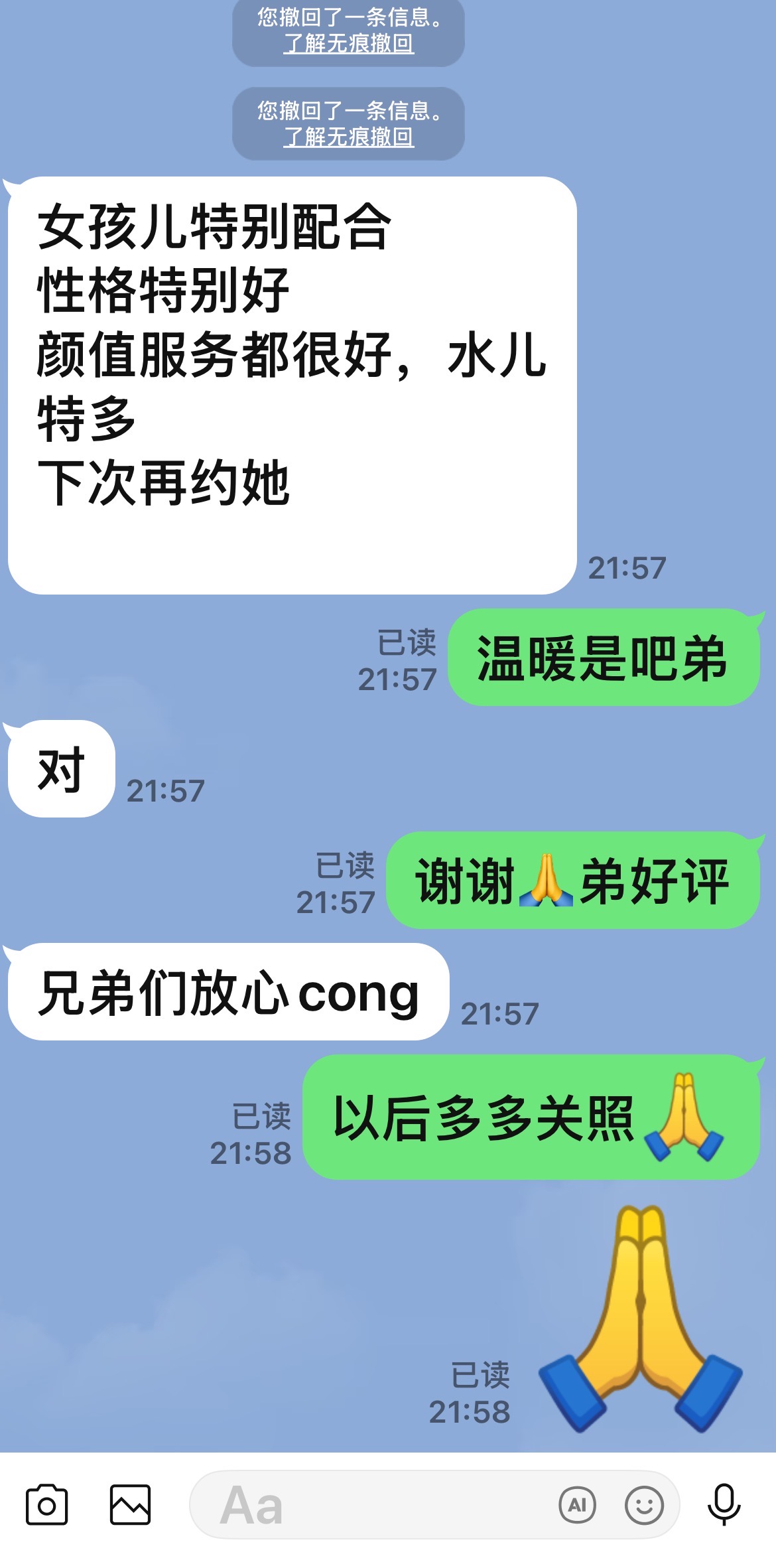This screenshot has width=776, height=1568.
Task: Open the camera to take a photo
Action: [46, 1504]
